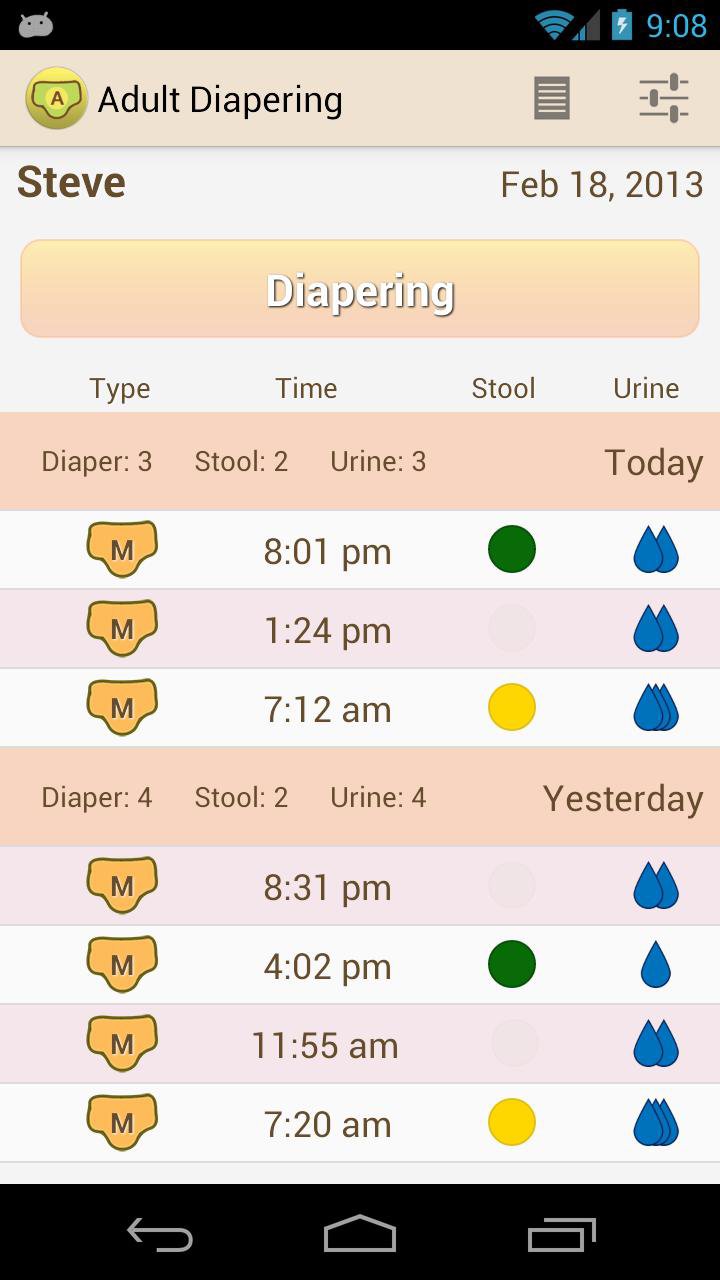The image size is (720, 1280).
Task: Open the date Feb 18, 2013
Action: point(602,185)
